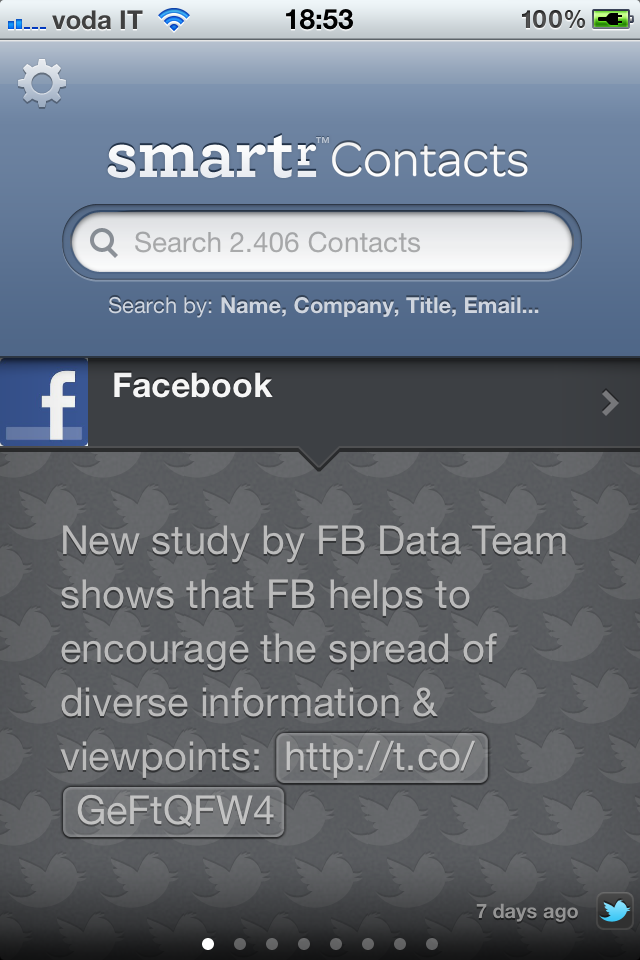This screenshot has height=960, width=640.
Task: Open the settings gear icon
Action: pyautogui.click(x=42, y=84)
